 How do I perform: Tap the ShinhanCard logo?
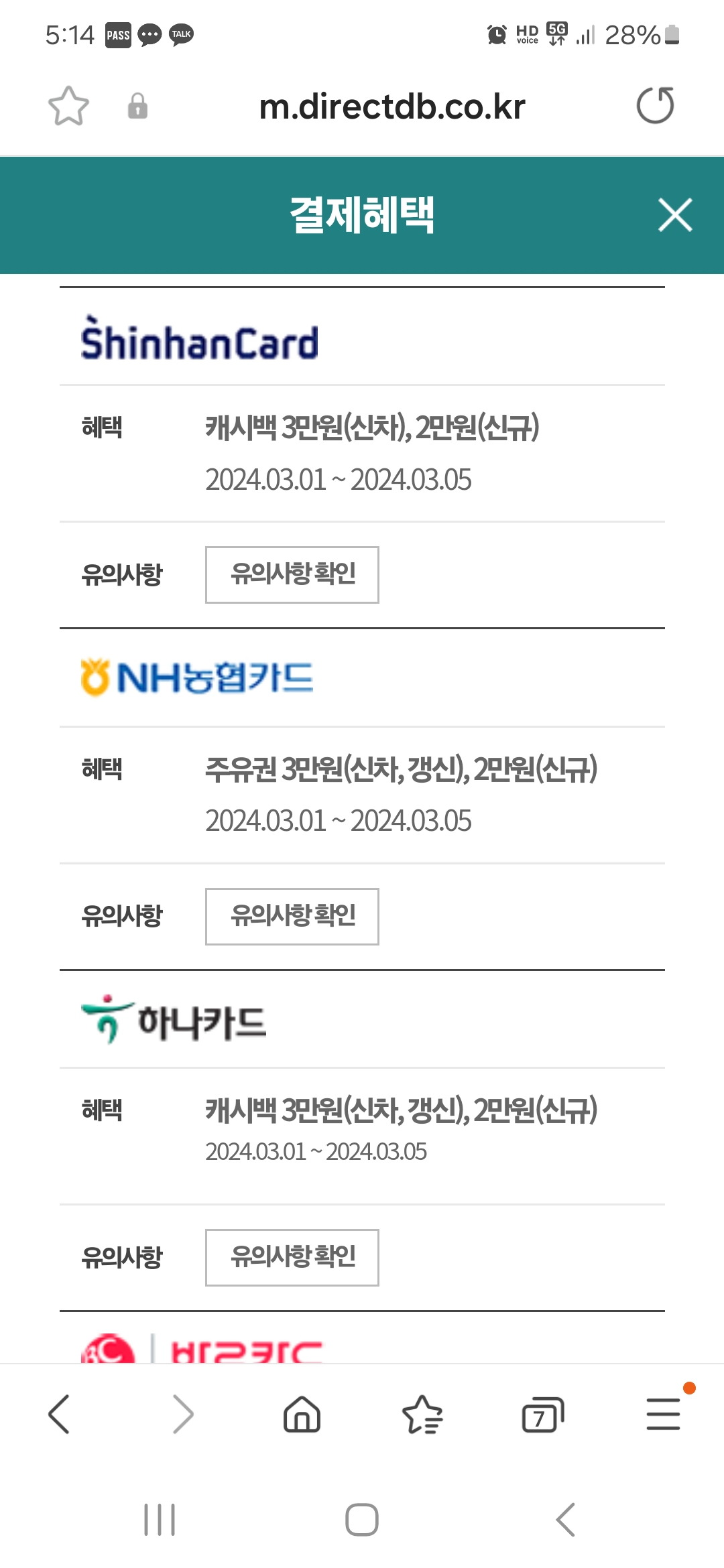(x=198, y=342)
